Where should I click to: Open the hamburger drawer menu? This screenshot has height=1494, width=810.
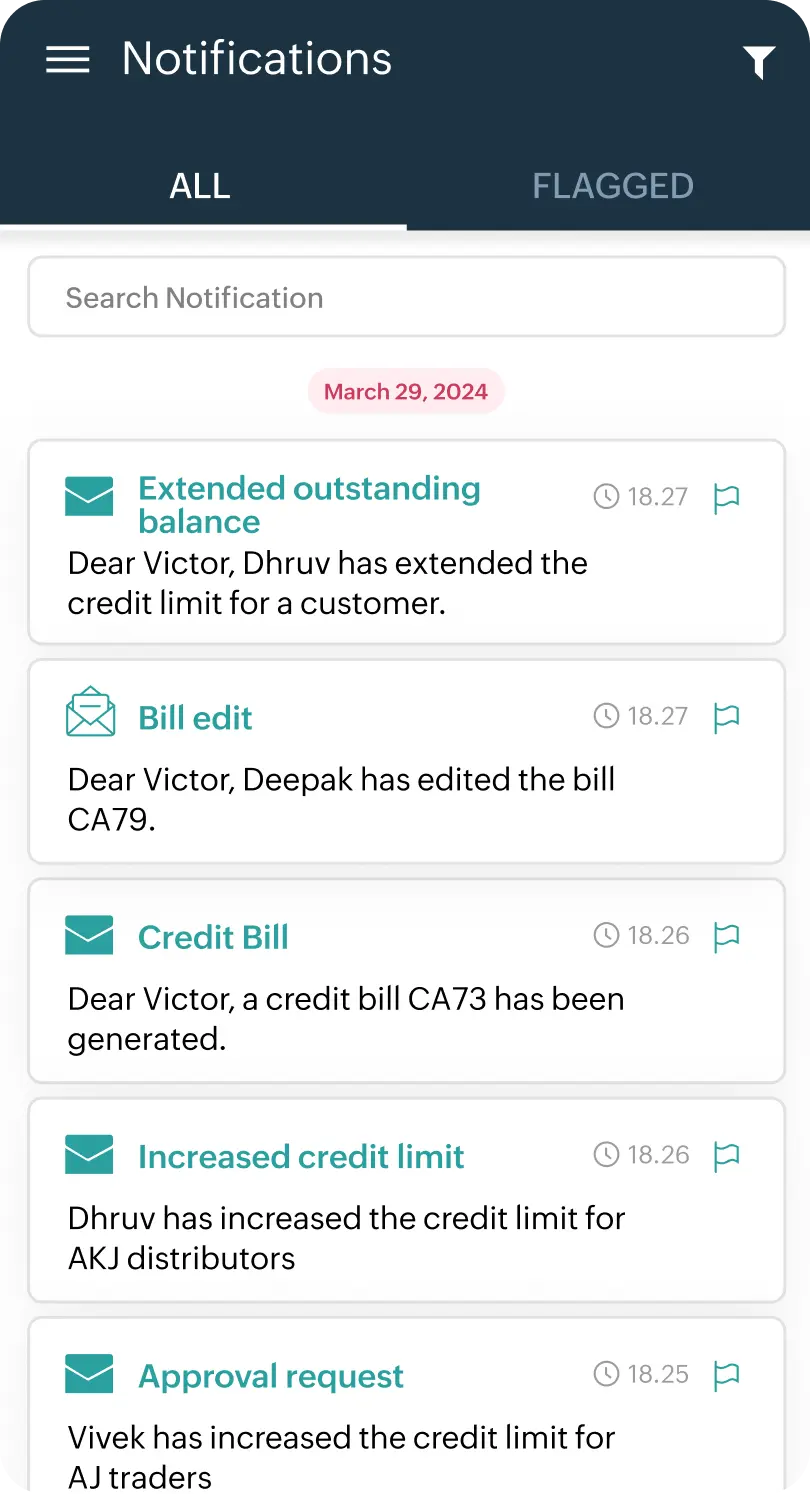coord(68,60)
